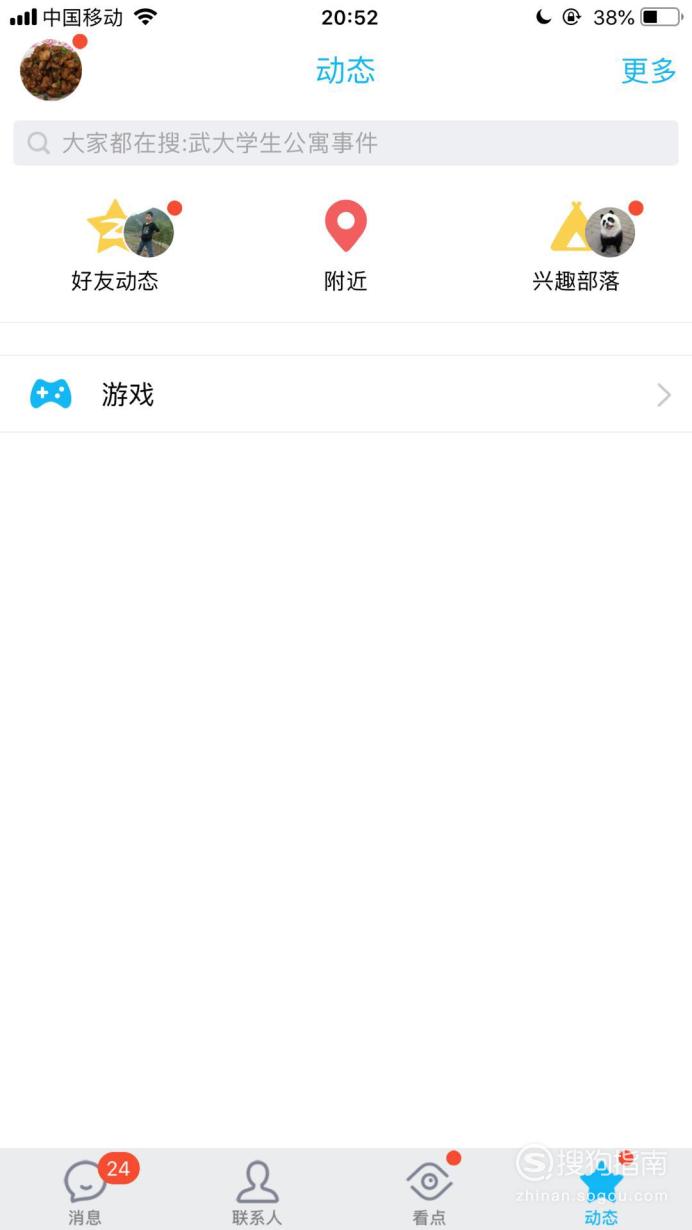The image size is (692, 1230).
Task: Open the profile avatar at top left
Action: coord(51,70)
